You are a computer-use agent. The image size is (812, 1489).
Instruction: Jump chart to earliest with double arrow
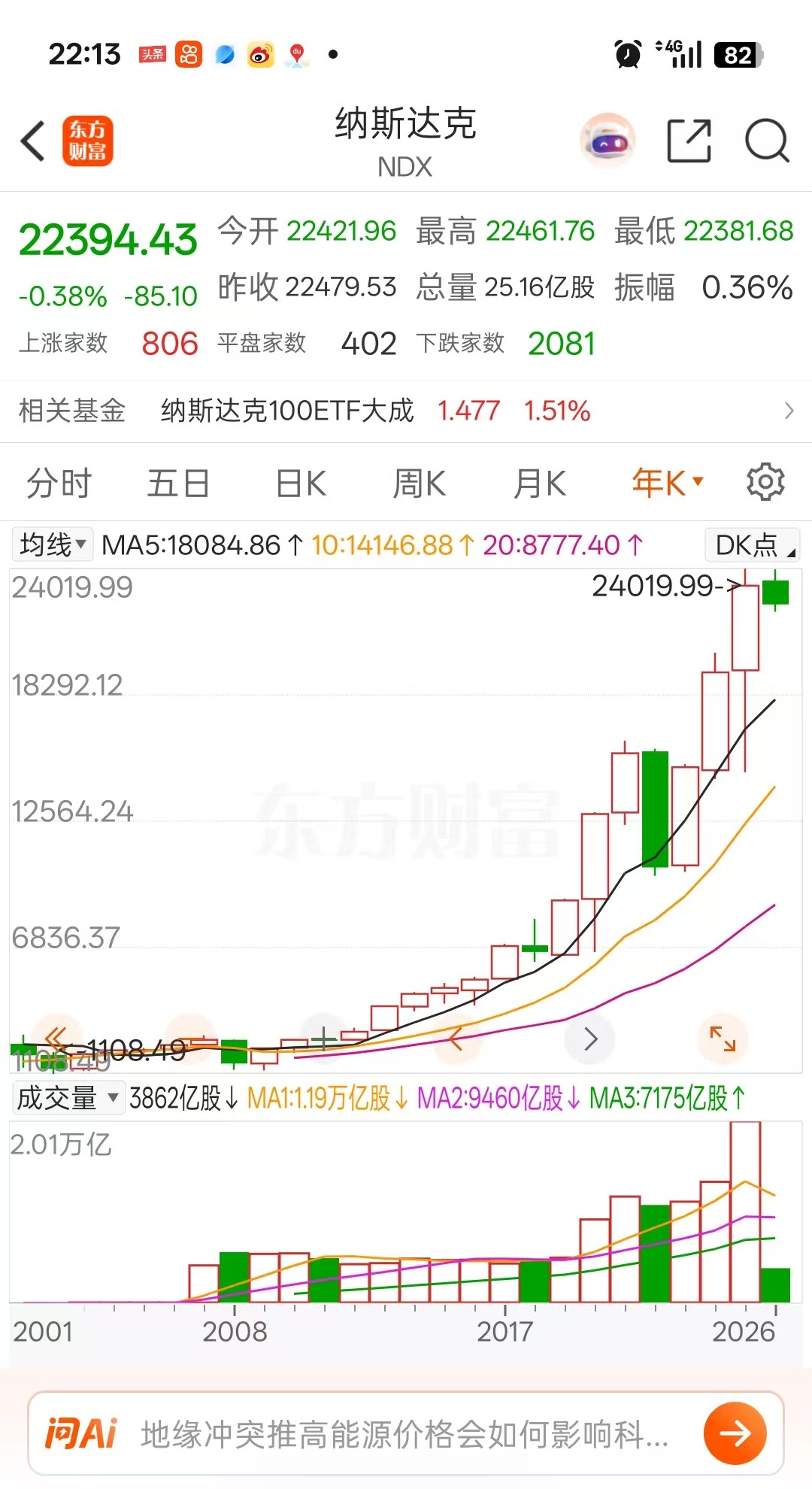tap(55, 1039)
